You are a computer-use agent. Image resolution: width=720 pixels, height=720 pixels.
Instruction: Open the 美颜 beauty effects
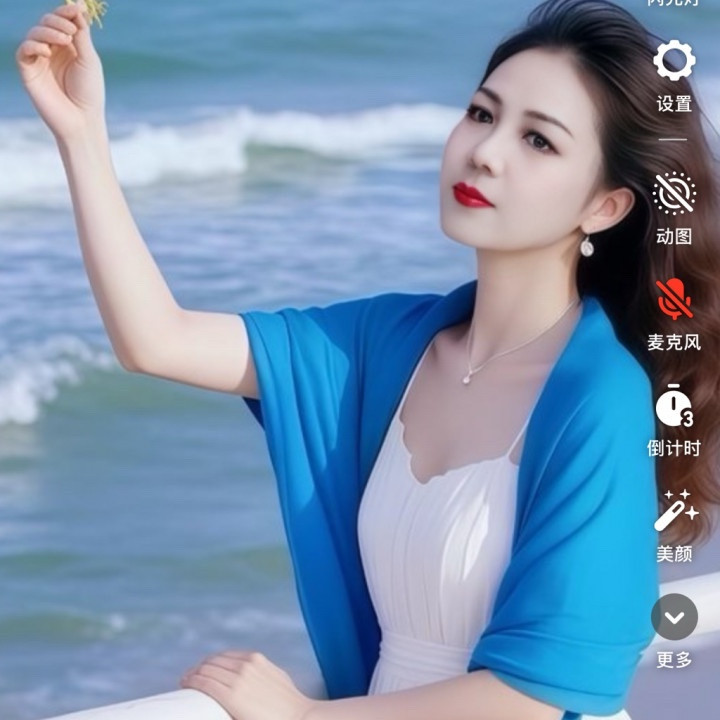tap(674, 511)
